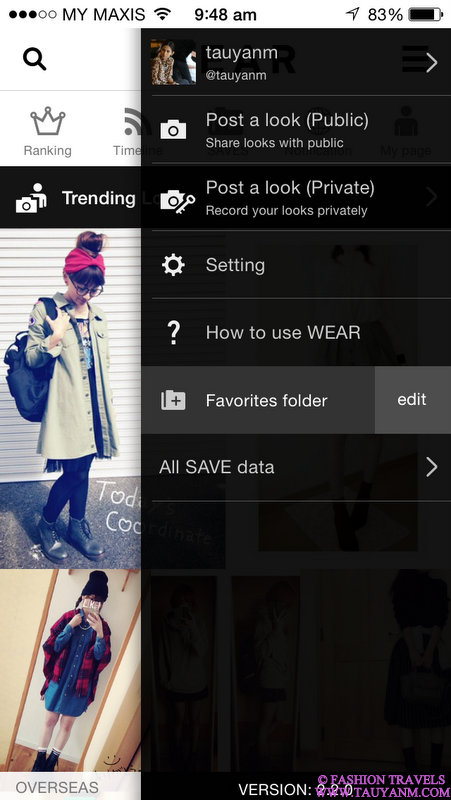Open the Setting menu item
The image size is (451, 800).
click(x=296, y=265)
